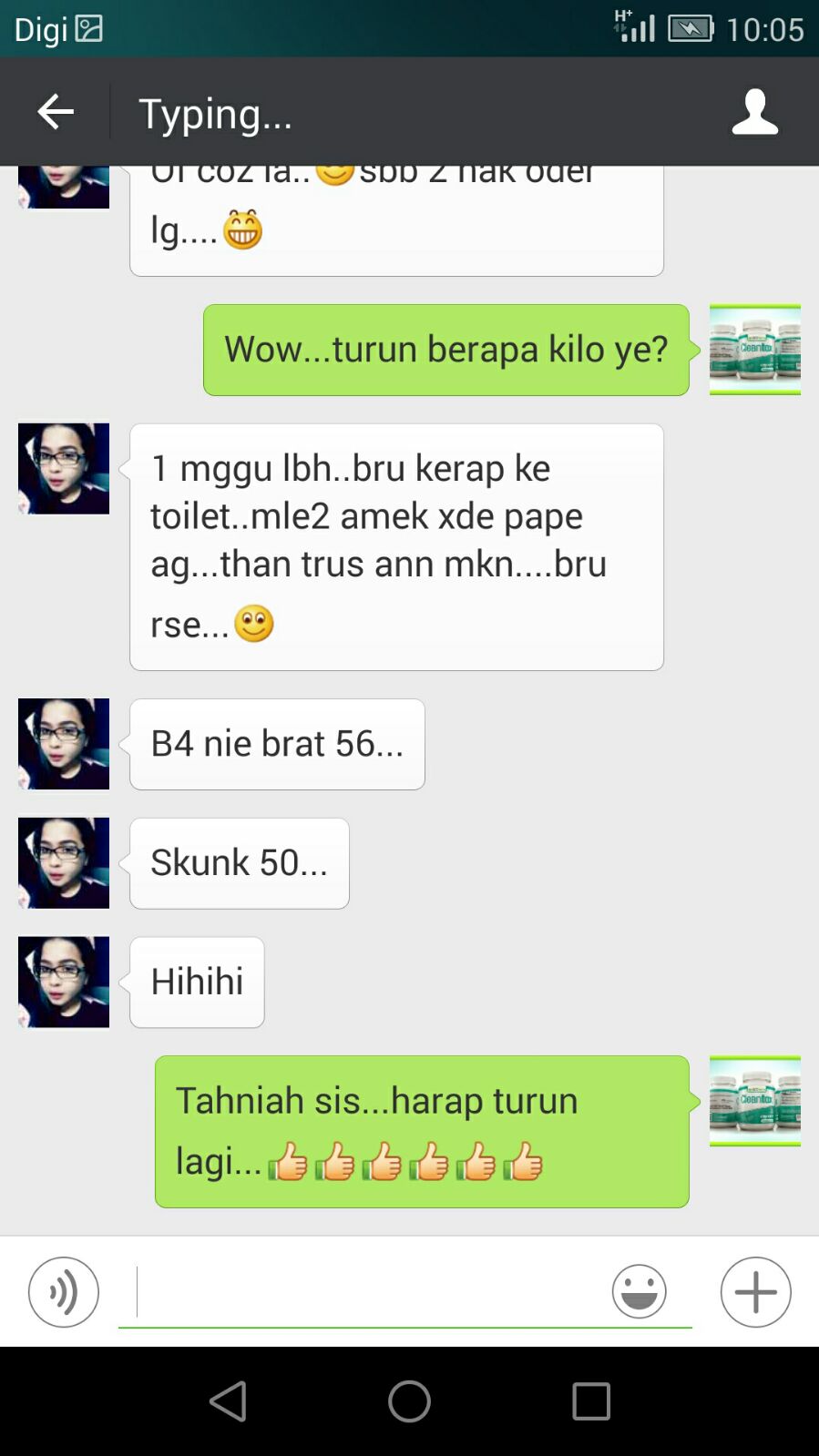Switch to voice message input
Image resolution: width=819 pixels, height=1456 pixels.
[63, 1291]
